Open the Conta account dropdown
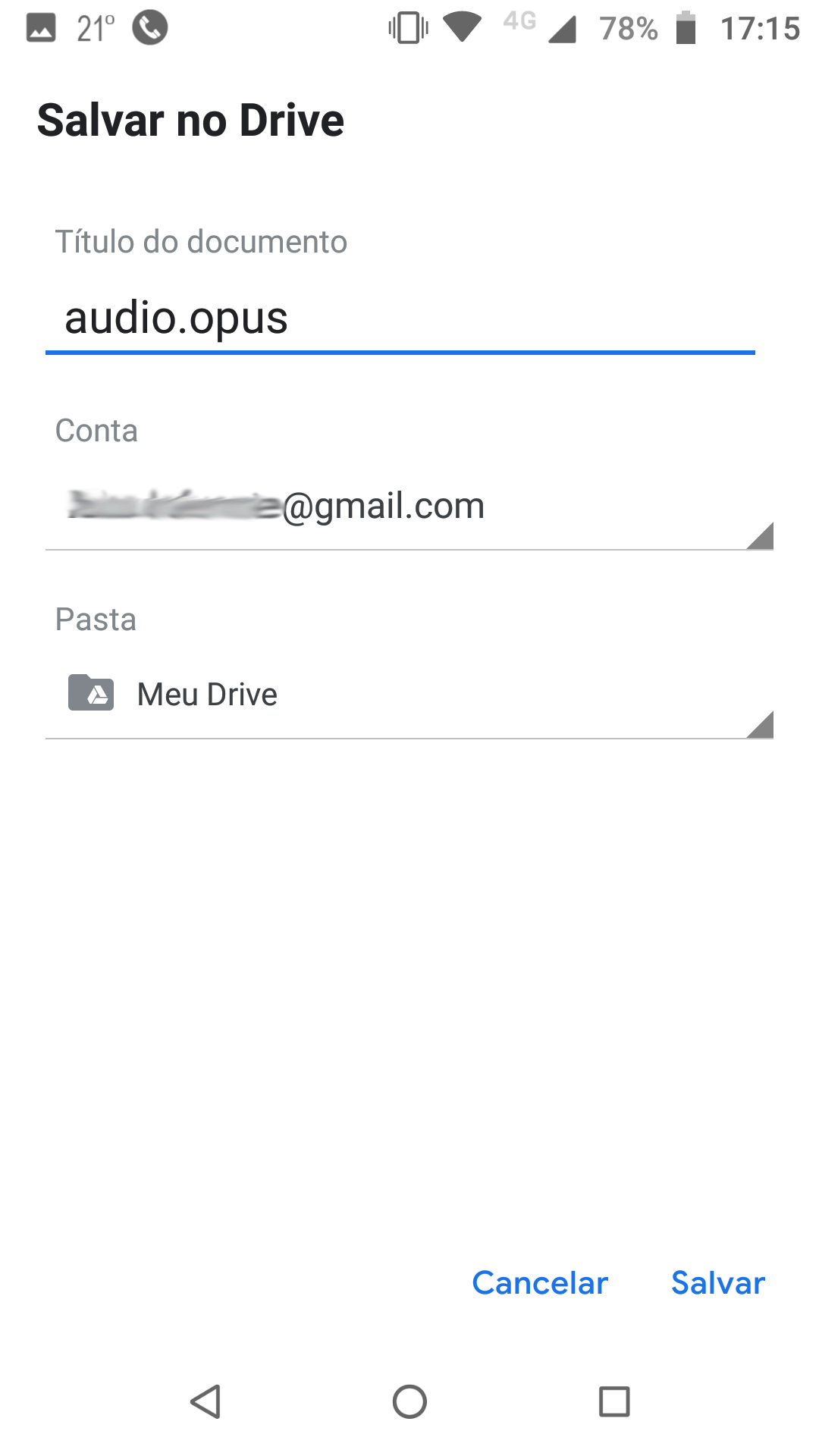 click(409, 507)
